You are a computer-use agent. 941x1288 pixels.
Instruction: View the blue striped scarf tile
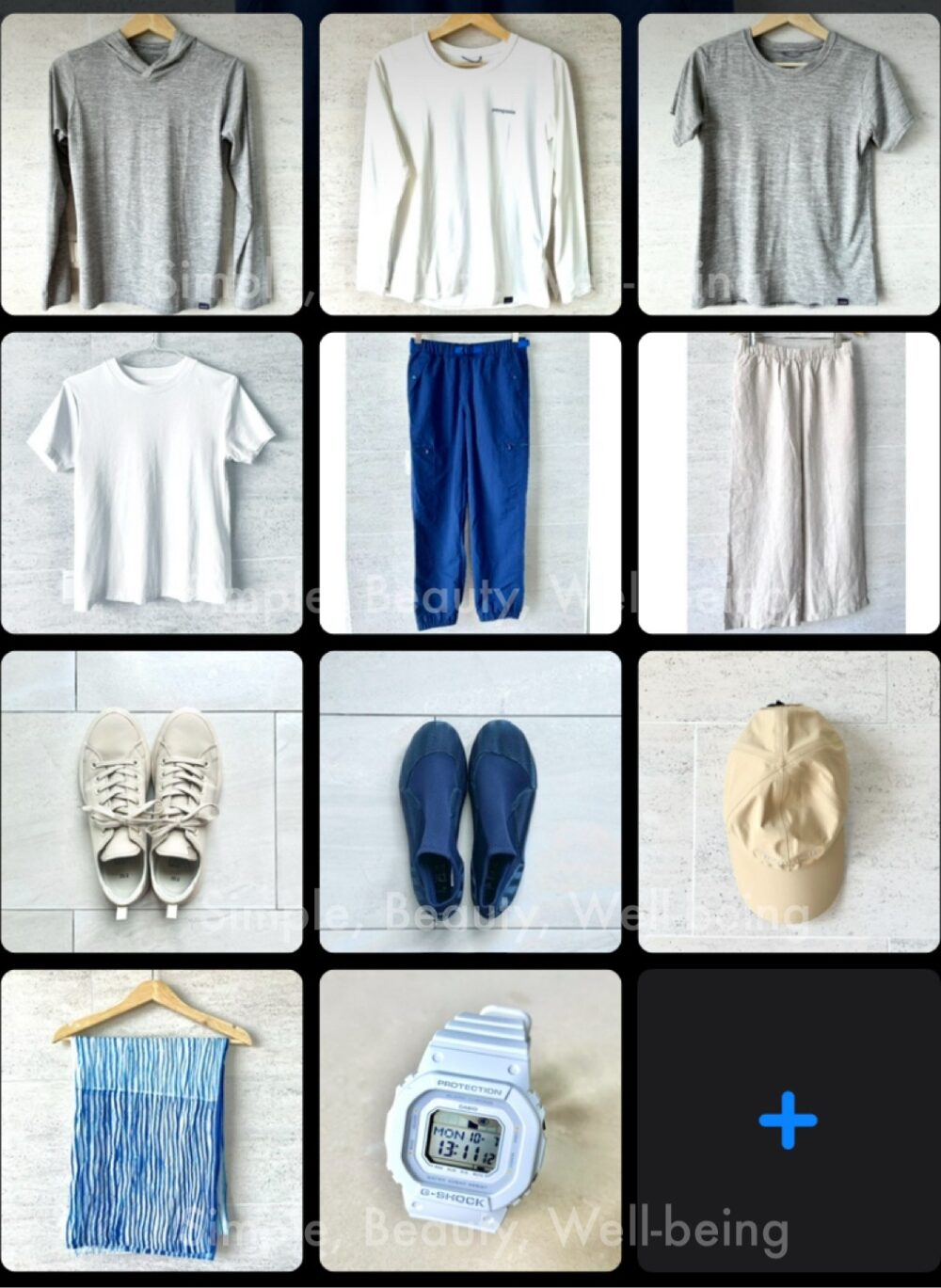(152, 1121)
